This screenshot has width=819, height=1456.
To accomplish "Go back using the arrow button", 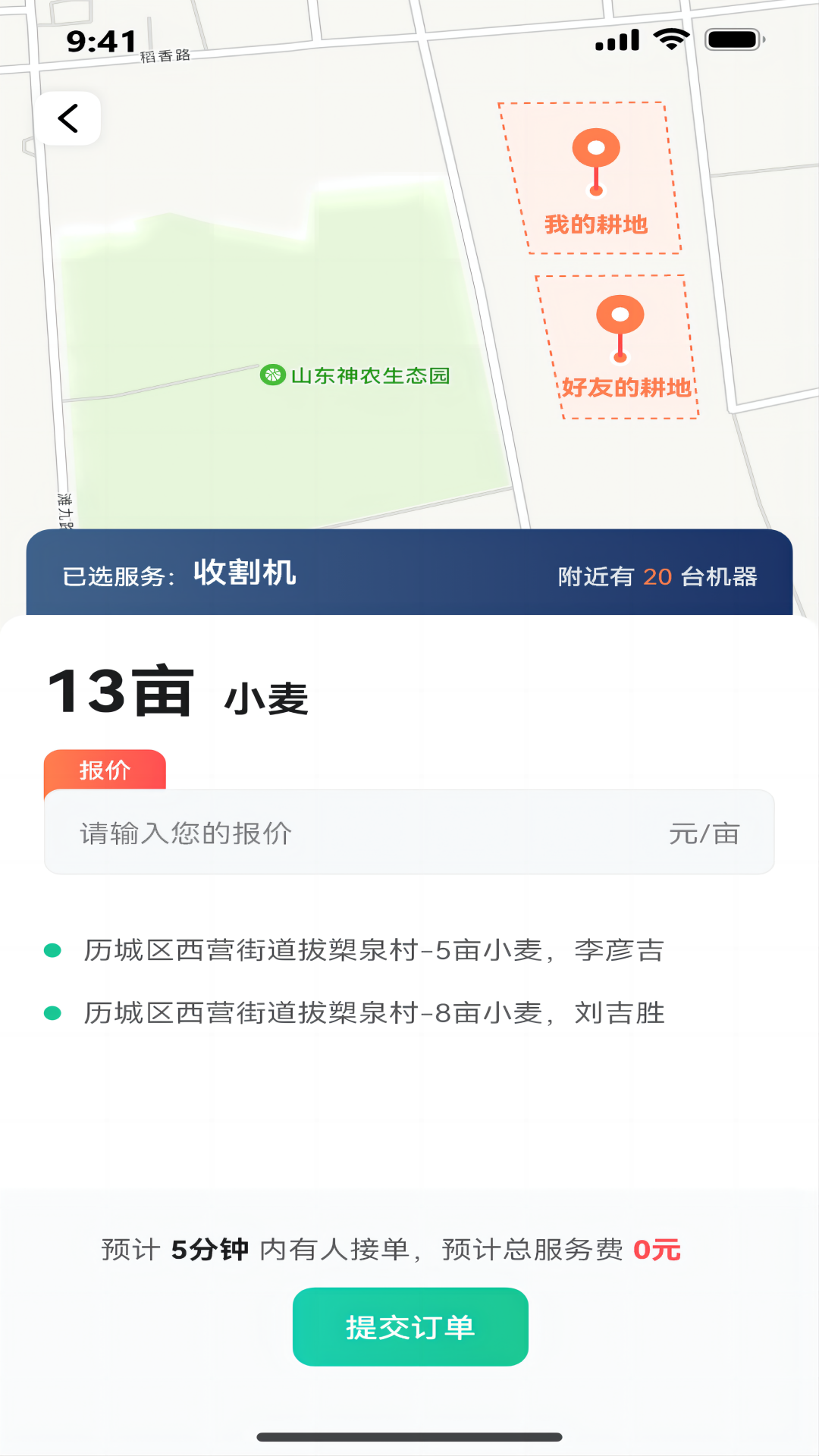I will 68,118.
